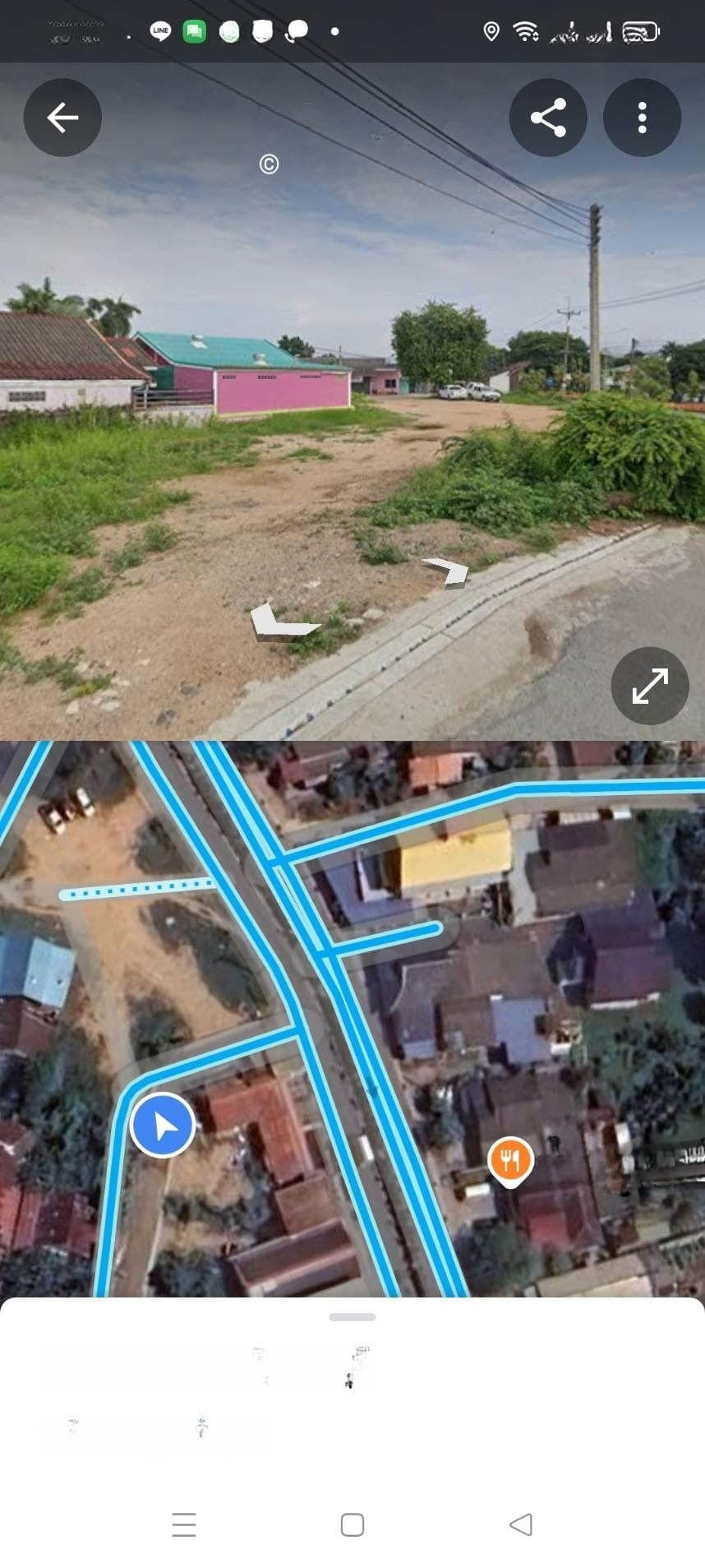
Task: Move forward using the right Street View arrow
Action: coord(446,569)
